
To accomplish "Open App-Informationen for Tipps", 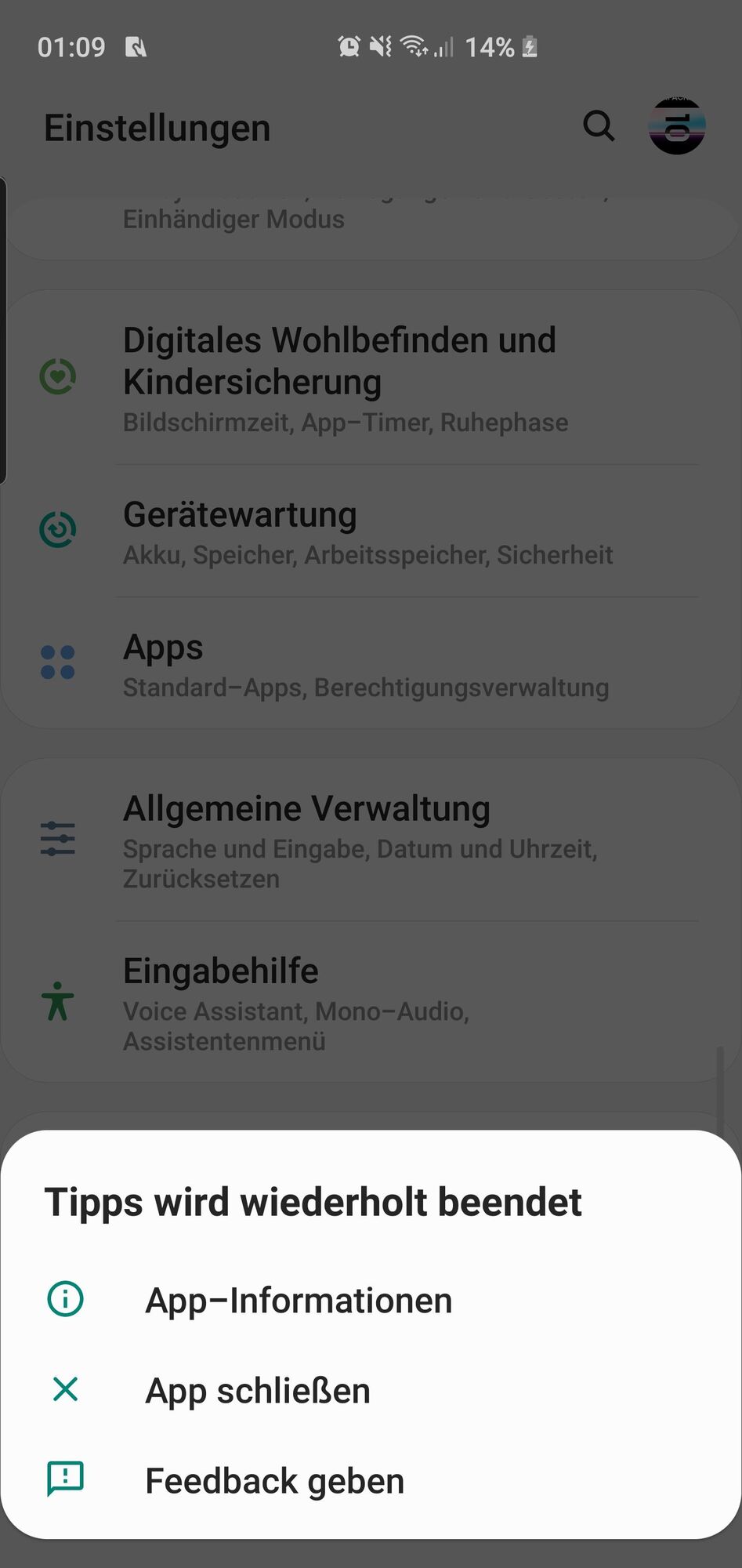I will (298, 1301).
